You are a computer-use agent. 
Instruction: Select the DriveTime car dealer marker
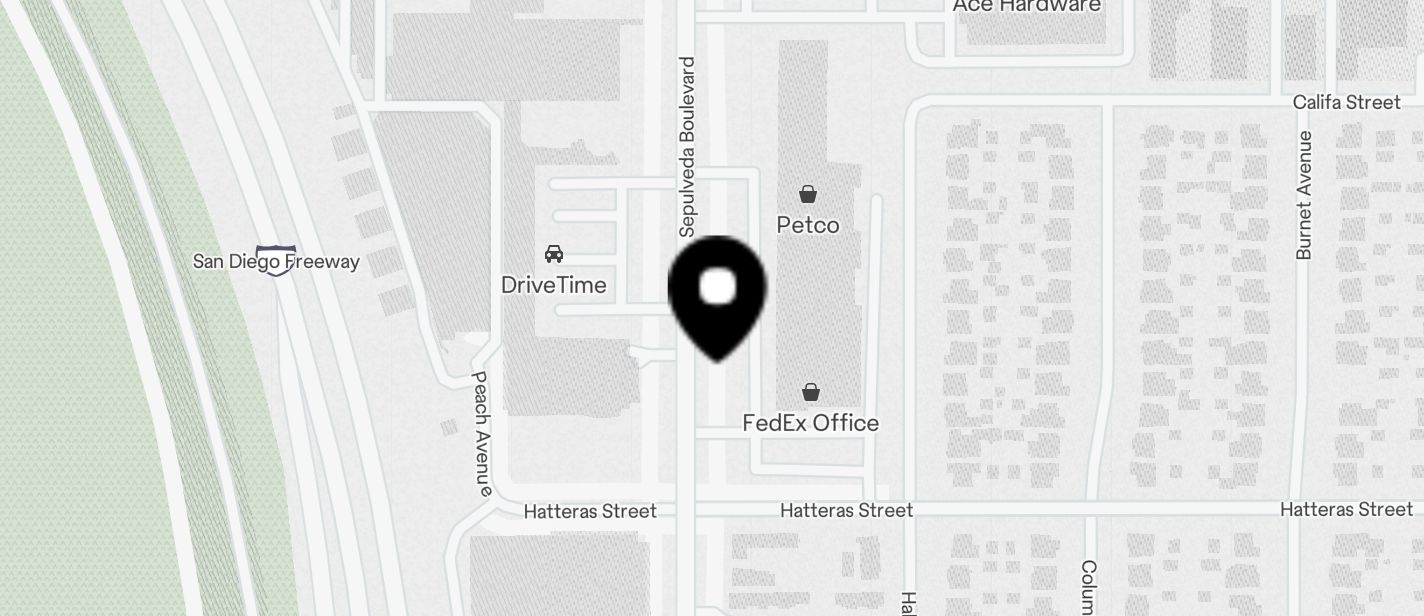point(554,254)
